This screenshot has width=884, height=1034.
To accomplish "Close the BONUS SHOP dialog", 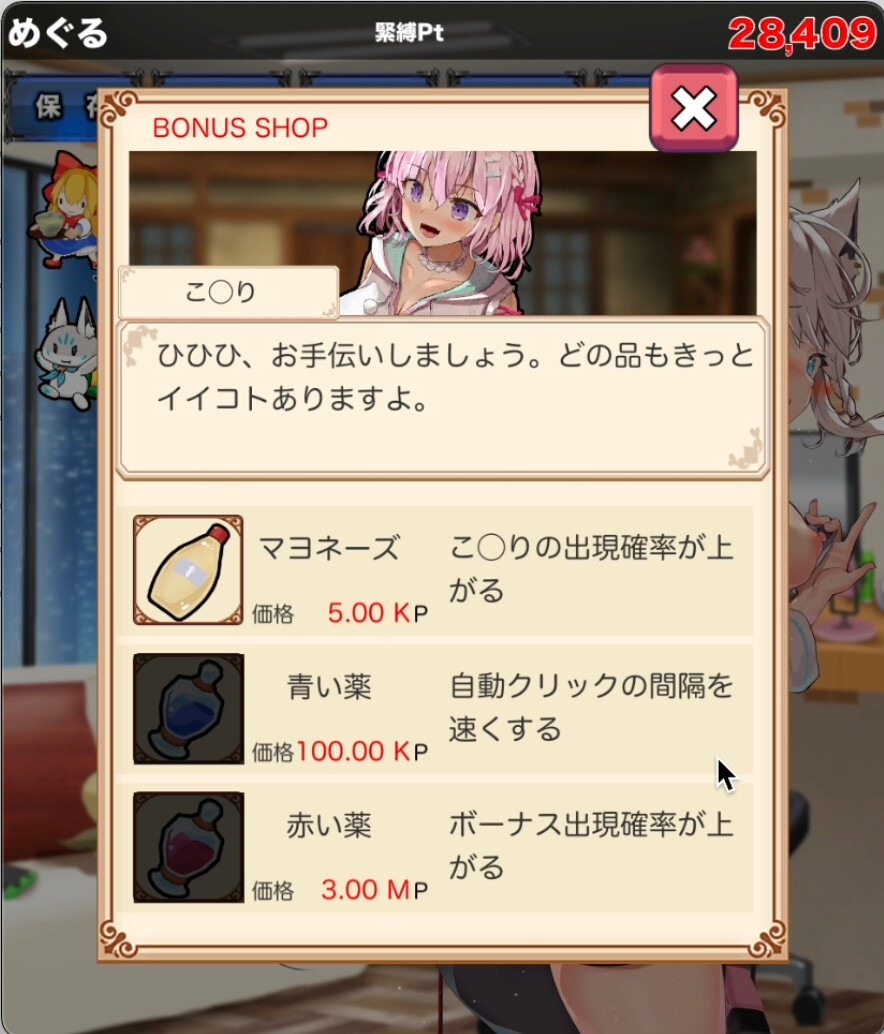I will (693, 108).
